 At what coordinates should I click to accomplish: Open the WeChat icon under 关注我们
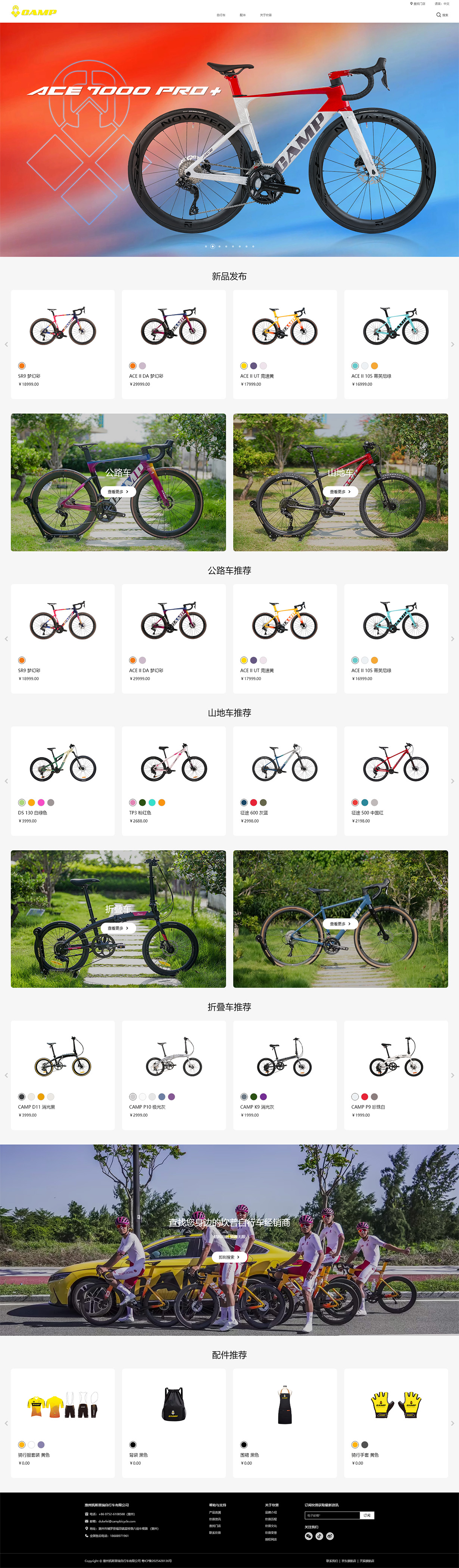309,1536
